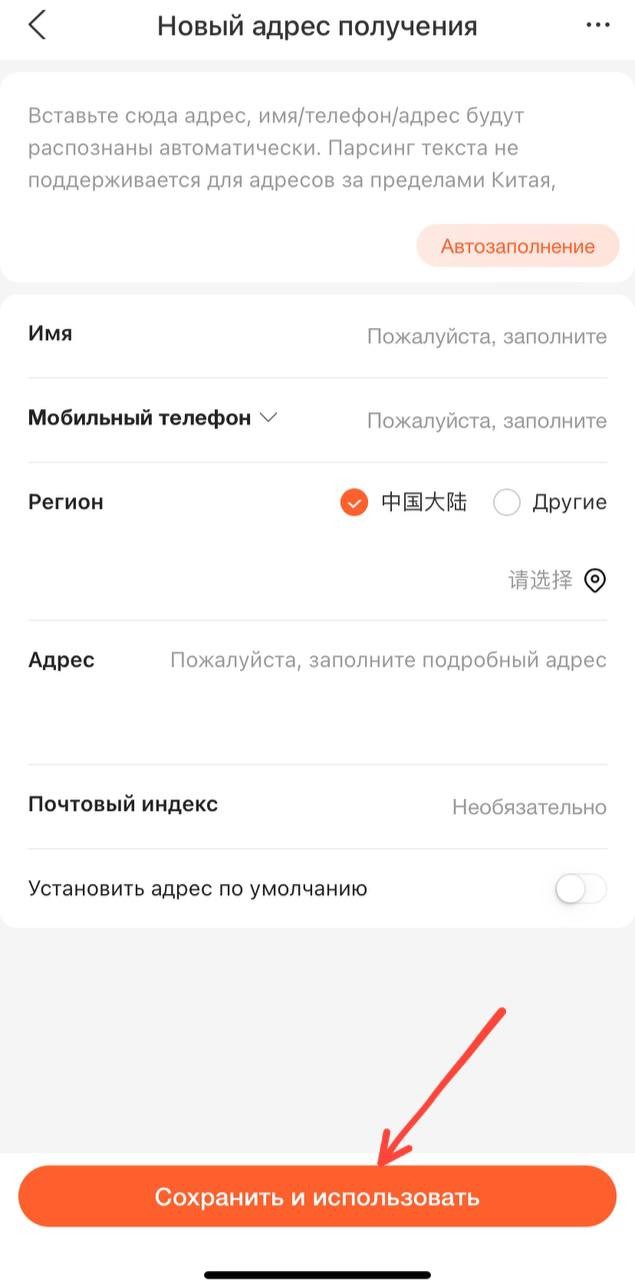Enable the default address switch
Viewport: 635px width, 1280px height.
[580, 888]
